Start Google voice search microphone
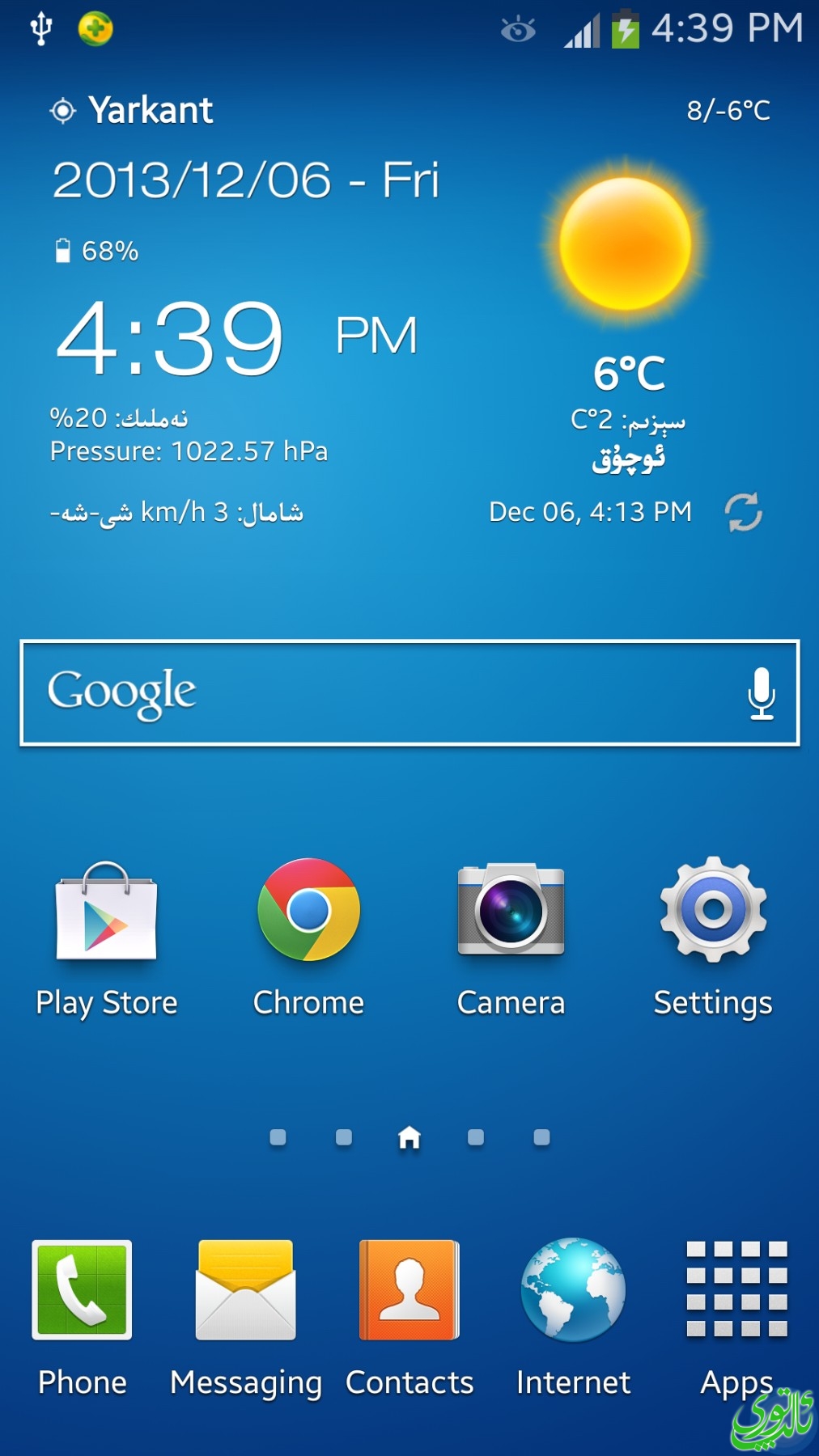This screenshot has width=819, height=1456. coord(761,693)
